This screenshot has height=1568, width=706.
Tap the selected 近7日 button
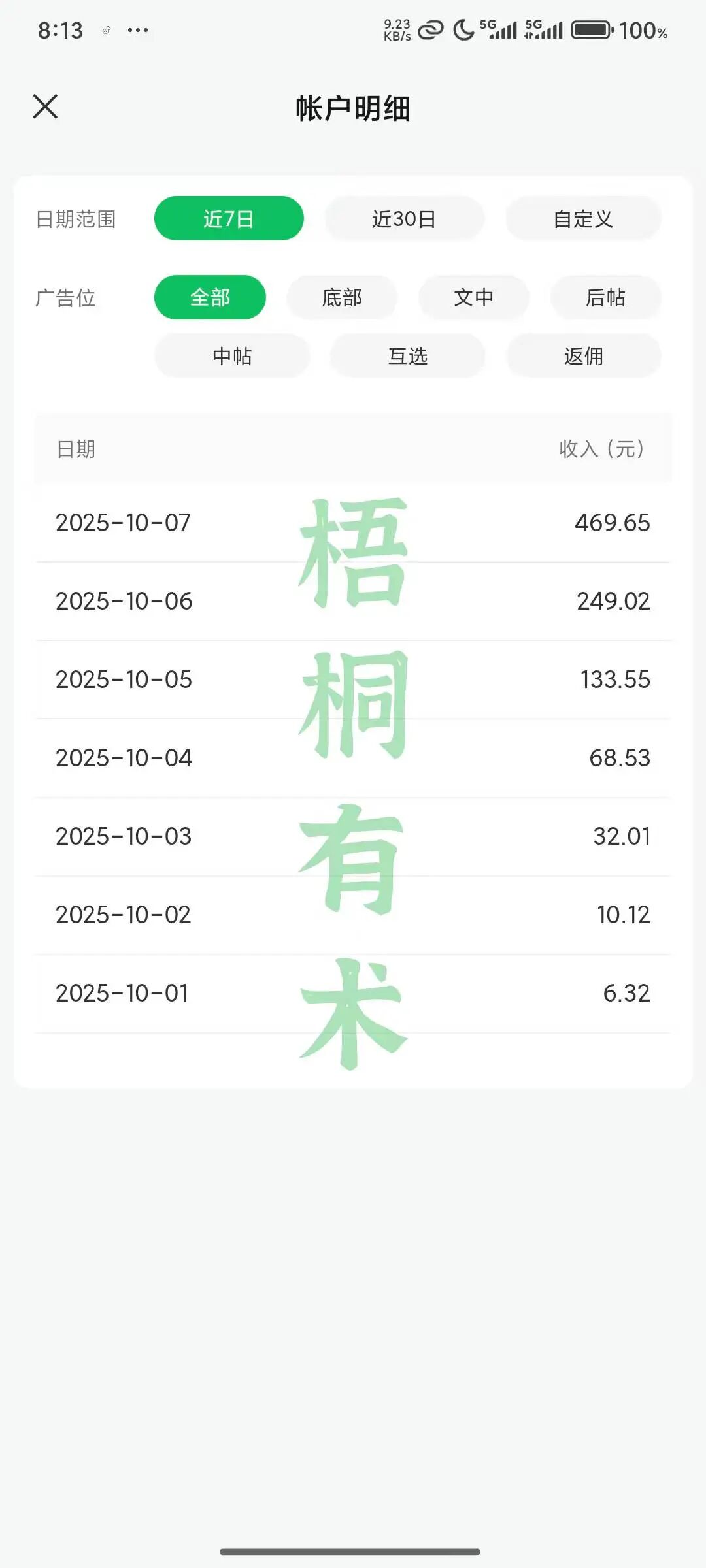(x=228, y=218)
